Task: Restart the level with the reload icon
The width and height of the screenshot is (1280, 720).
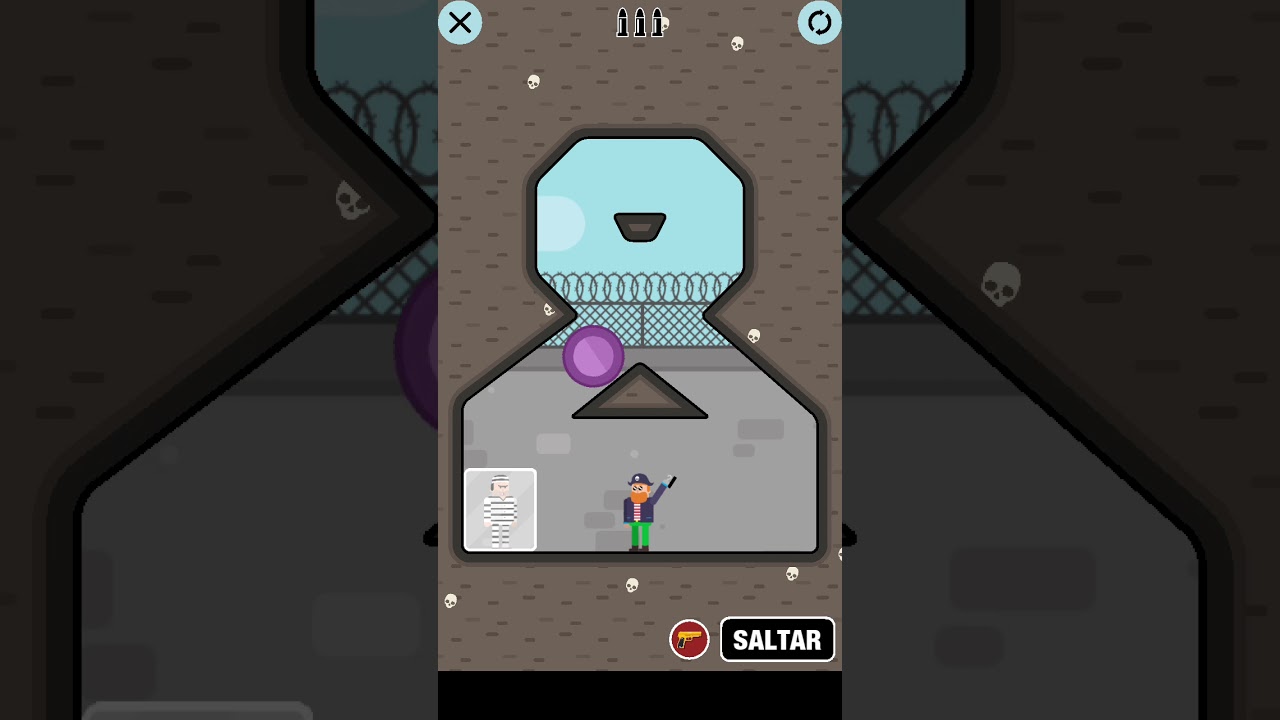Action: coord(819,22)
